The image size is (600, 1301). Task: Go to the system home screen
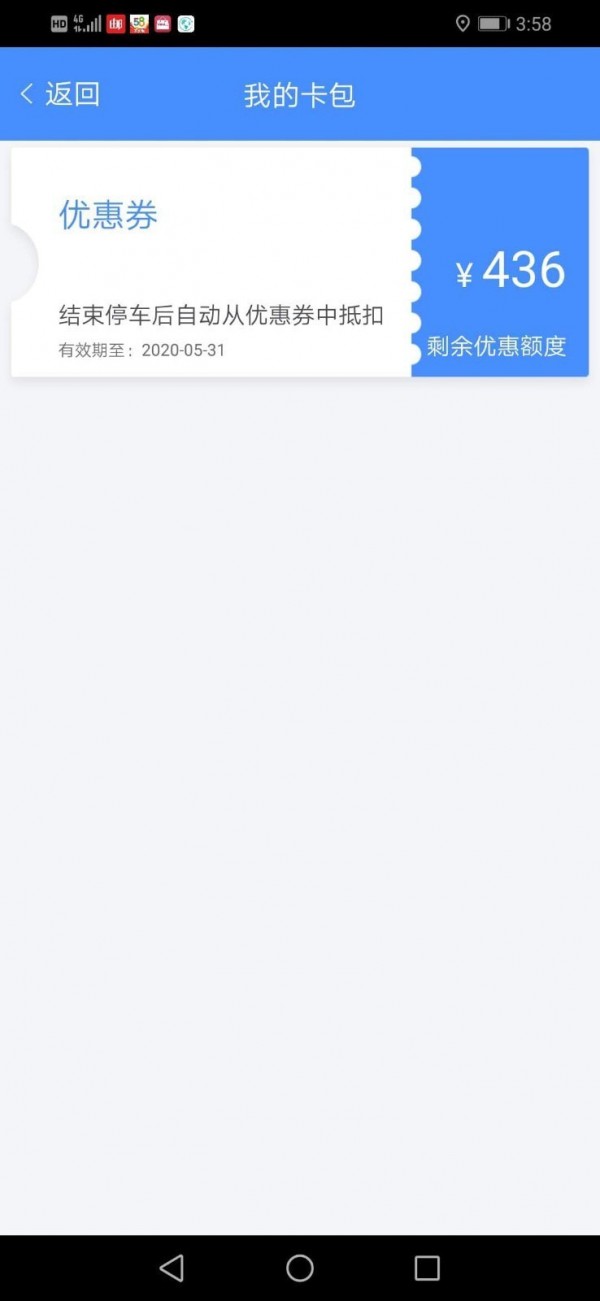pyautogui.click(x=300, y=1268)
